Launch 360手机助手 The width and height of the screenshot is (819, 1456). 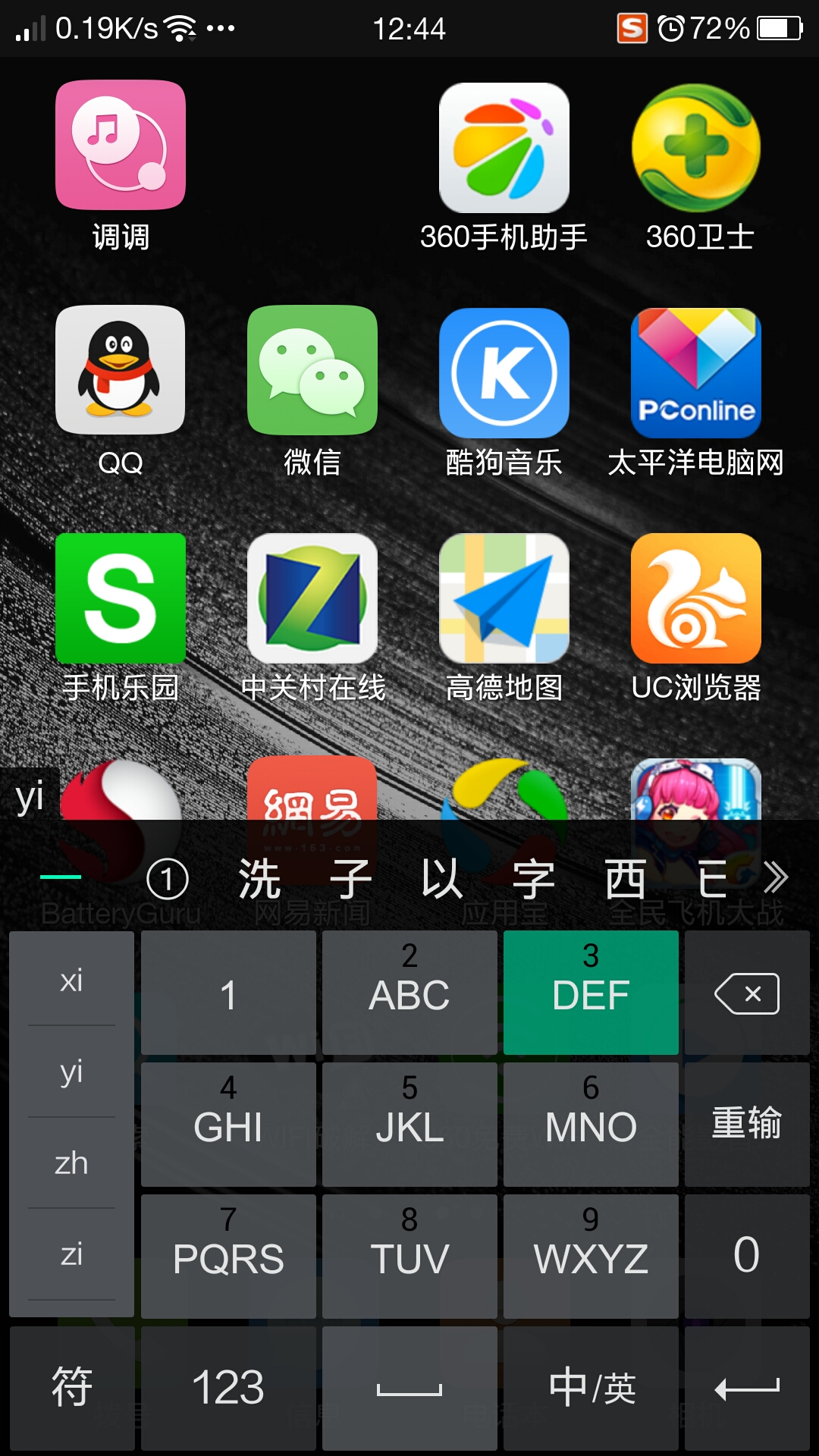504,148
